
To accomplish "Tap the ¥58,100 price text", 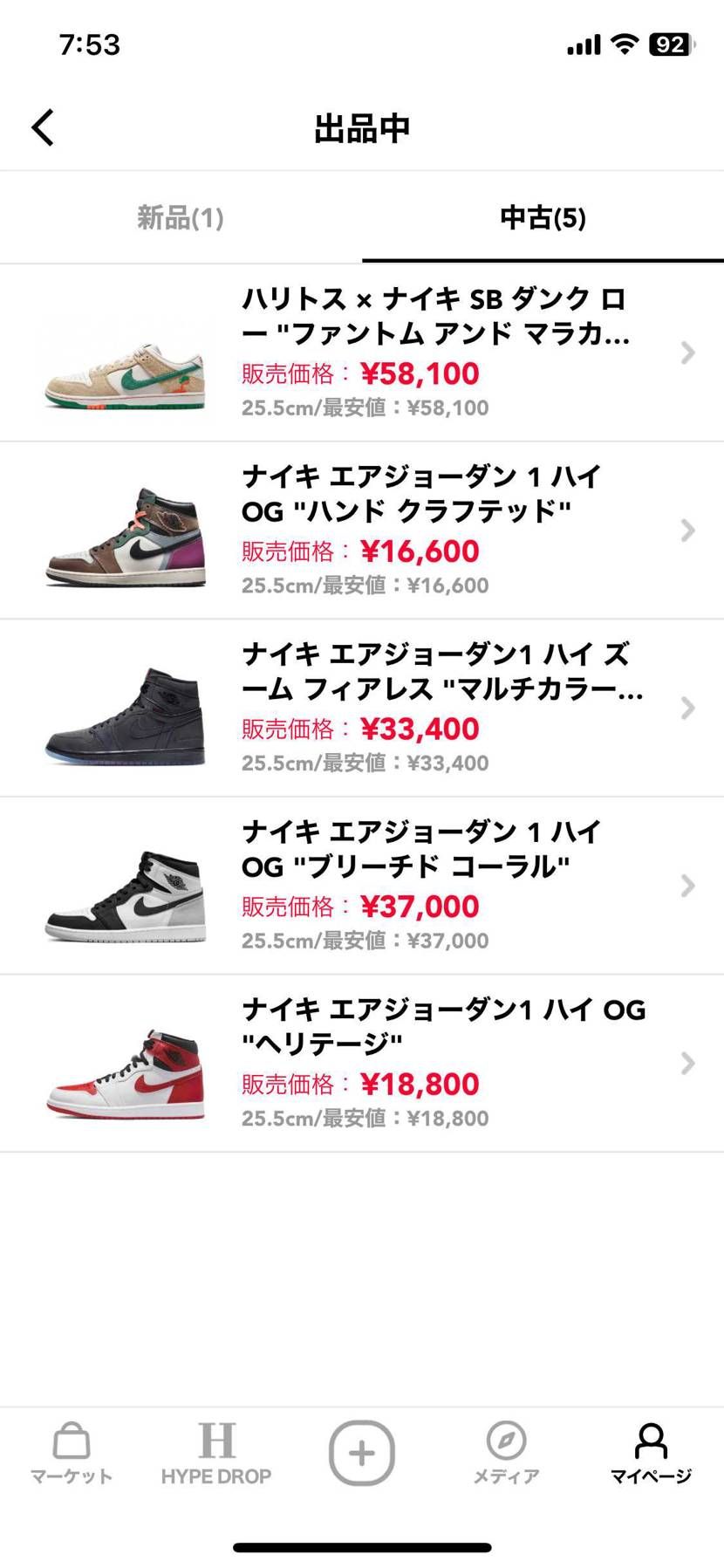I will pos(421,373).
